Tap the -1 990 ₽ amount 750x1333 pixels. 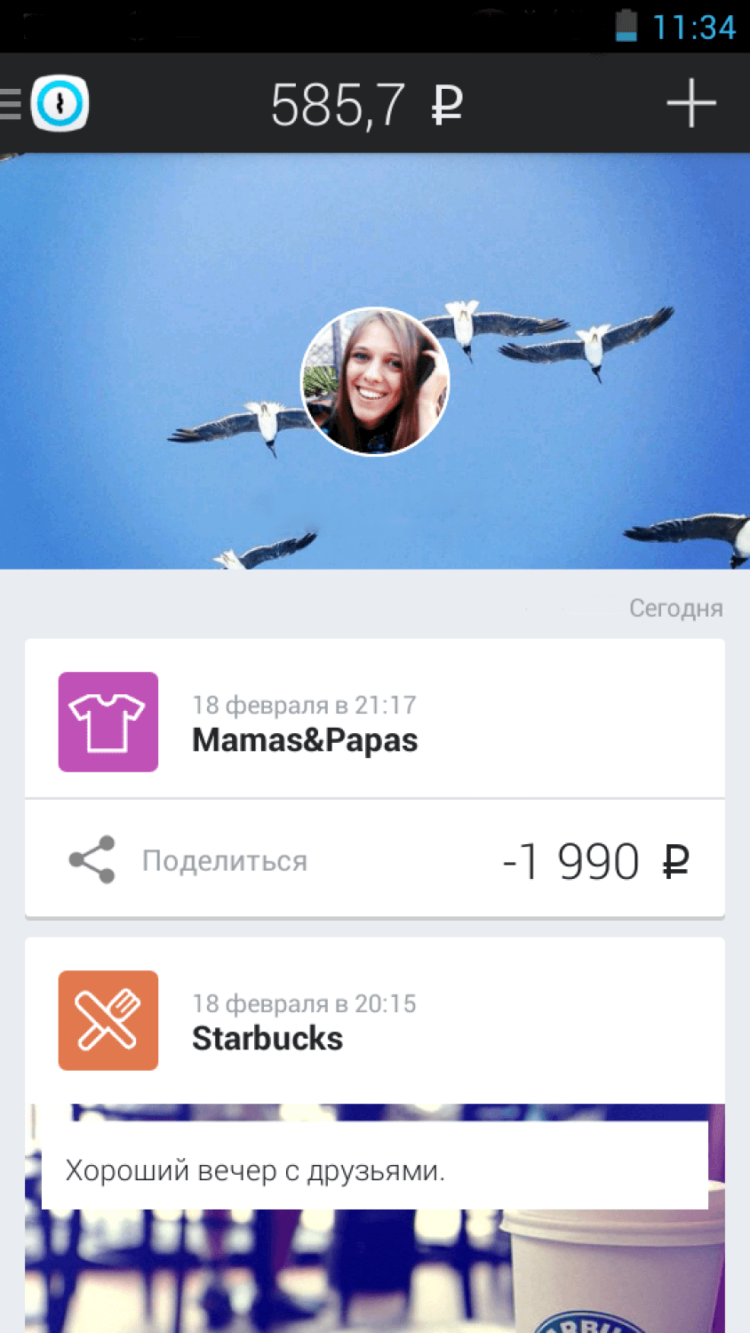tap(600, 860)
